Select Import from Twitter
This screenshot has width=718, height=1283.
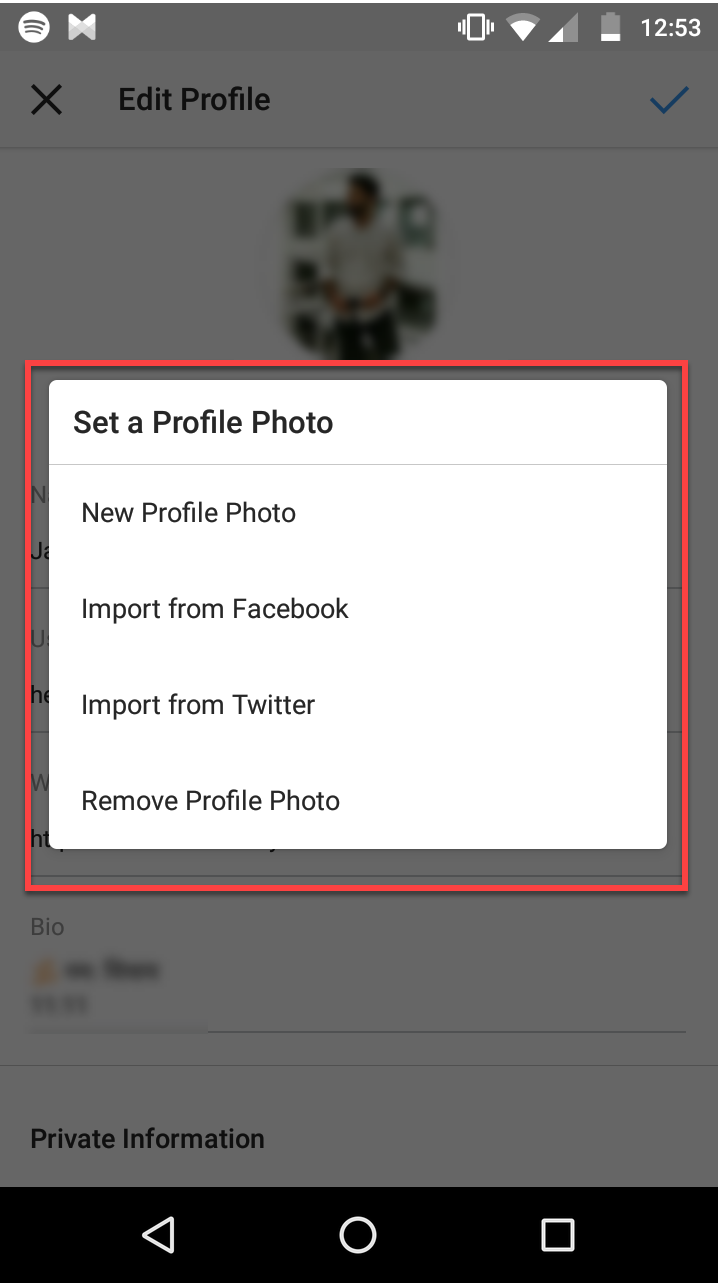coord(358,705)
